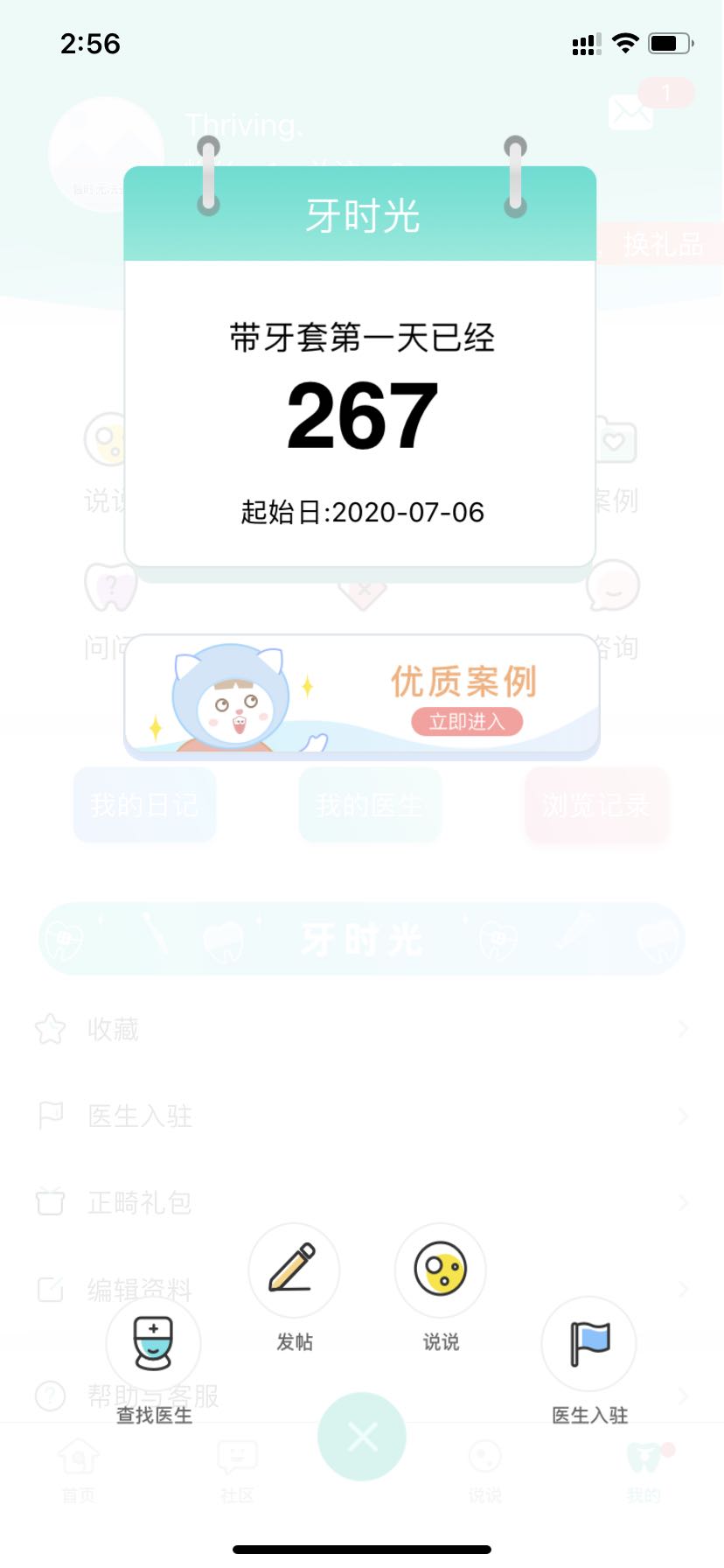This screenshot has height=1568, width=724.
Task: Open 说说 from the floating menu
Action: [441, 1269]
